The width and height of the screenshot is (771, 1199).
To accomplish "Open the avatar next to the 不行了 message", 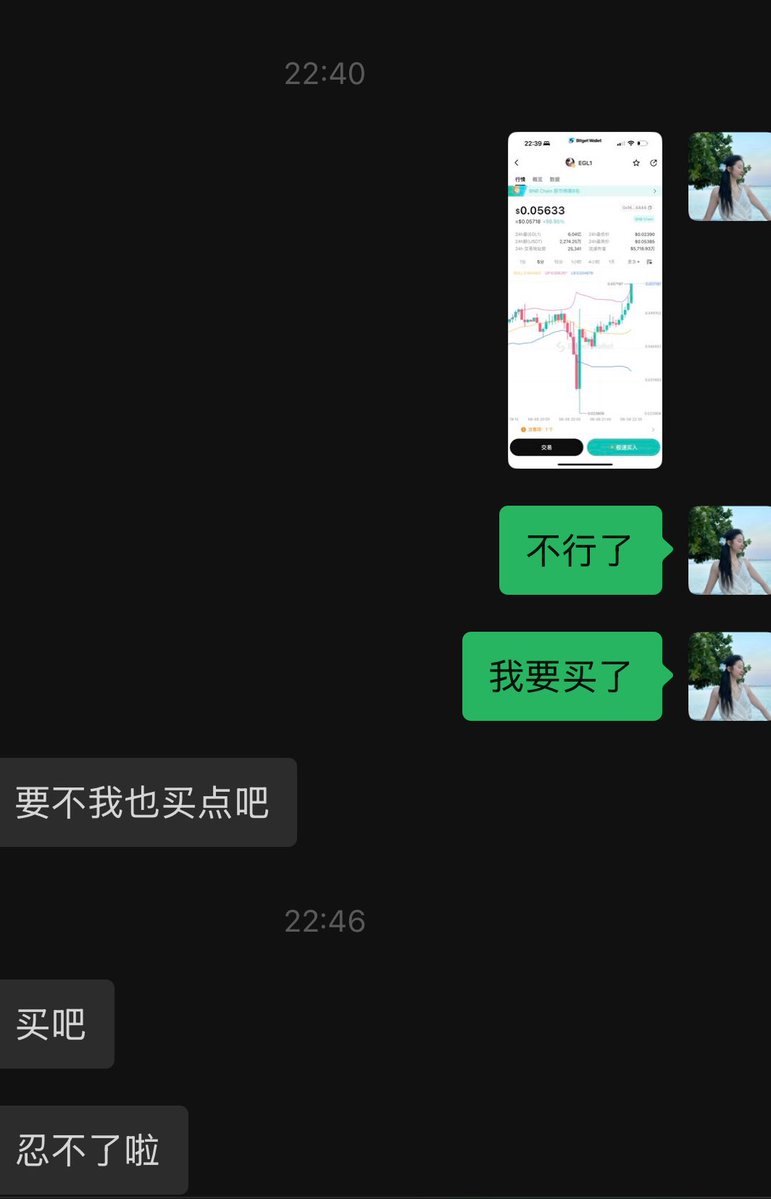I will (x=729, y=550).
